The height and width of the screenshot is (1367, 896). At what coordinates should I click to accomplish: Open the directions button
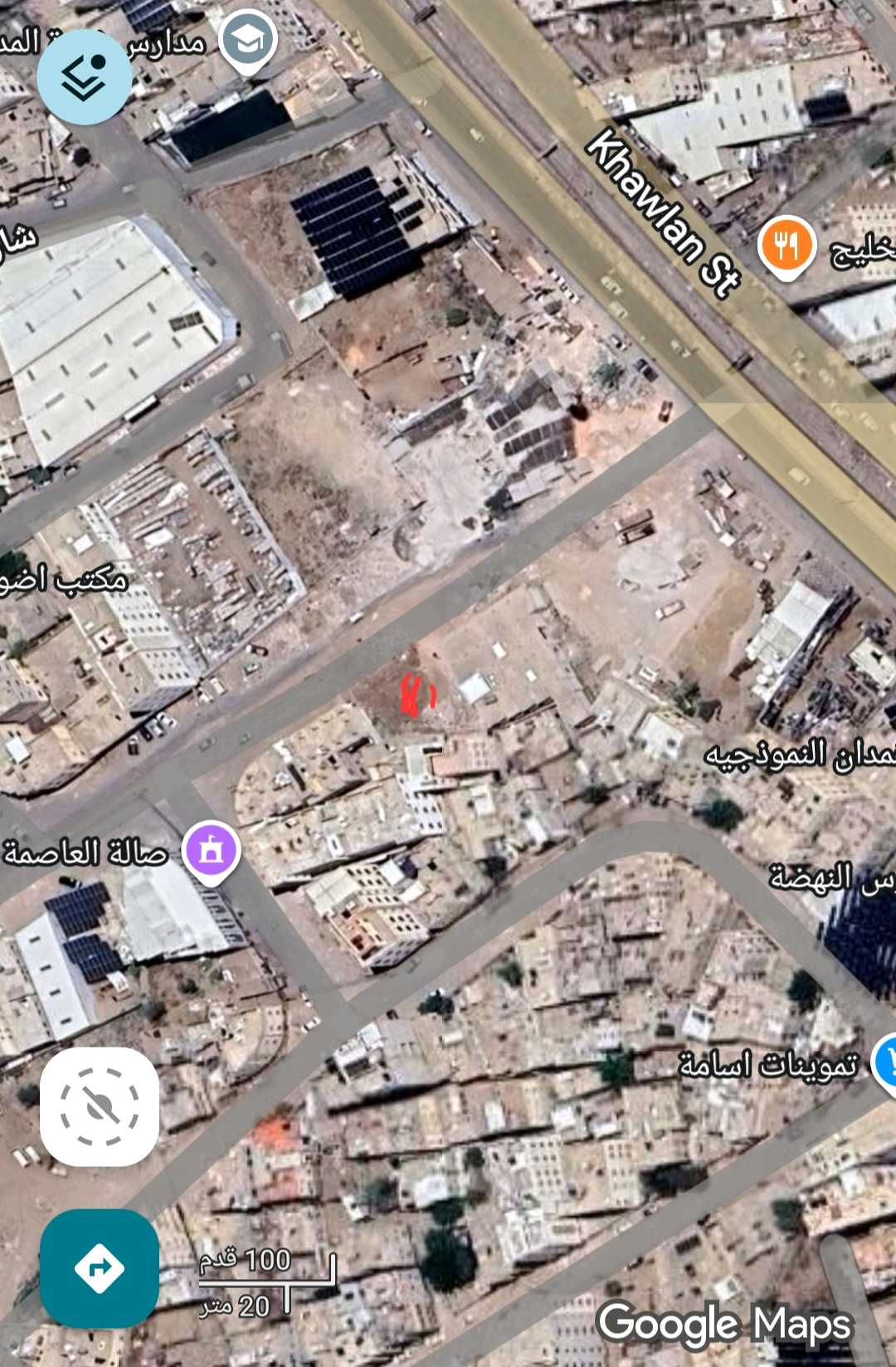coord(100,1267)
